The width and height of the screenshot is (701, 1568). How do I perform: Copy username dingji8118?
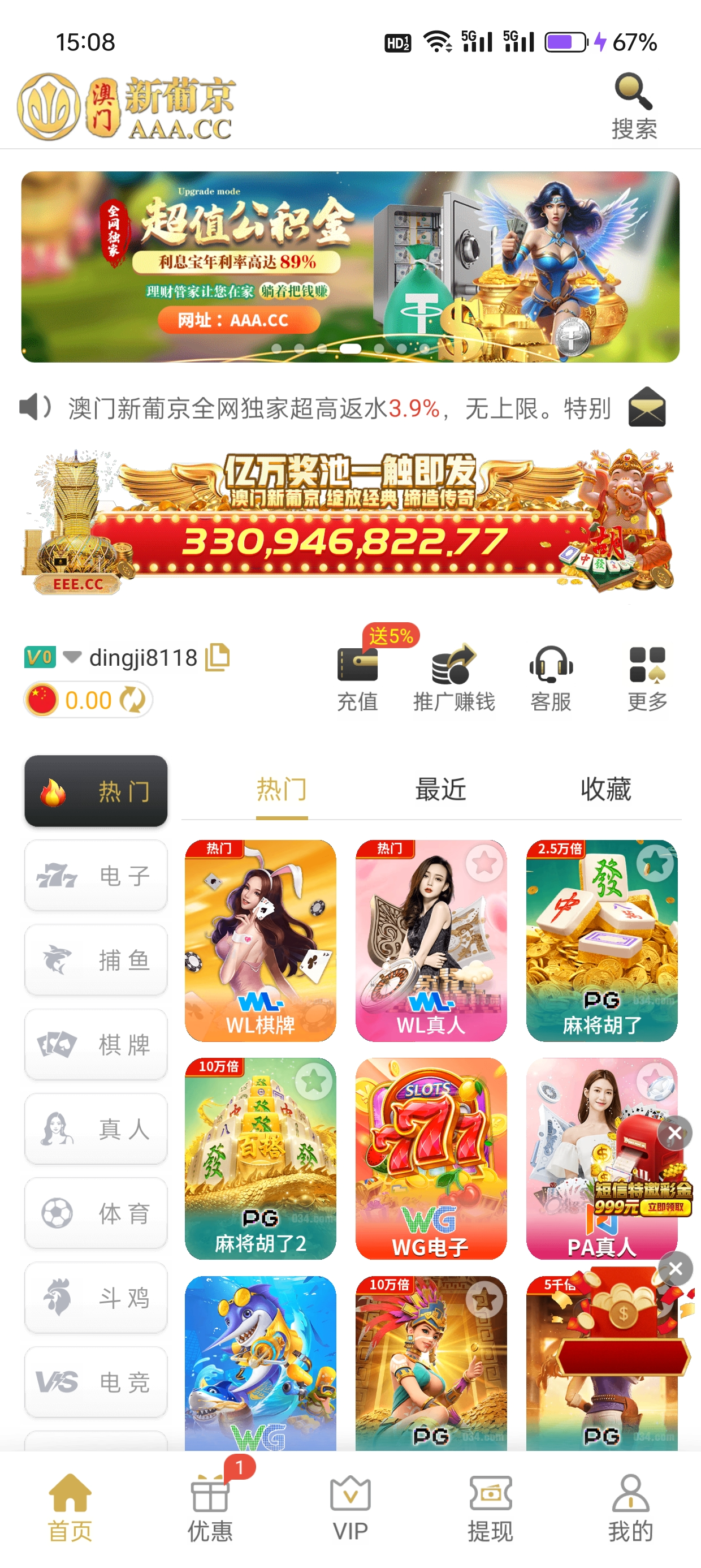pos(217,657)
